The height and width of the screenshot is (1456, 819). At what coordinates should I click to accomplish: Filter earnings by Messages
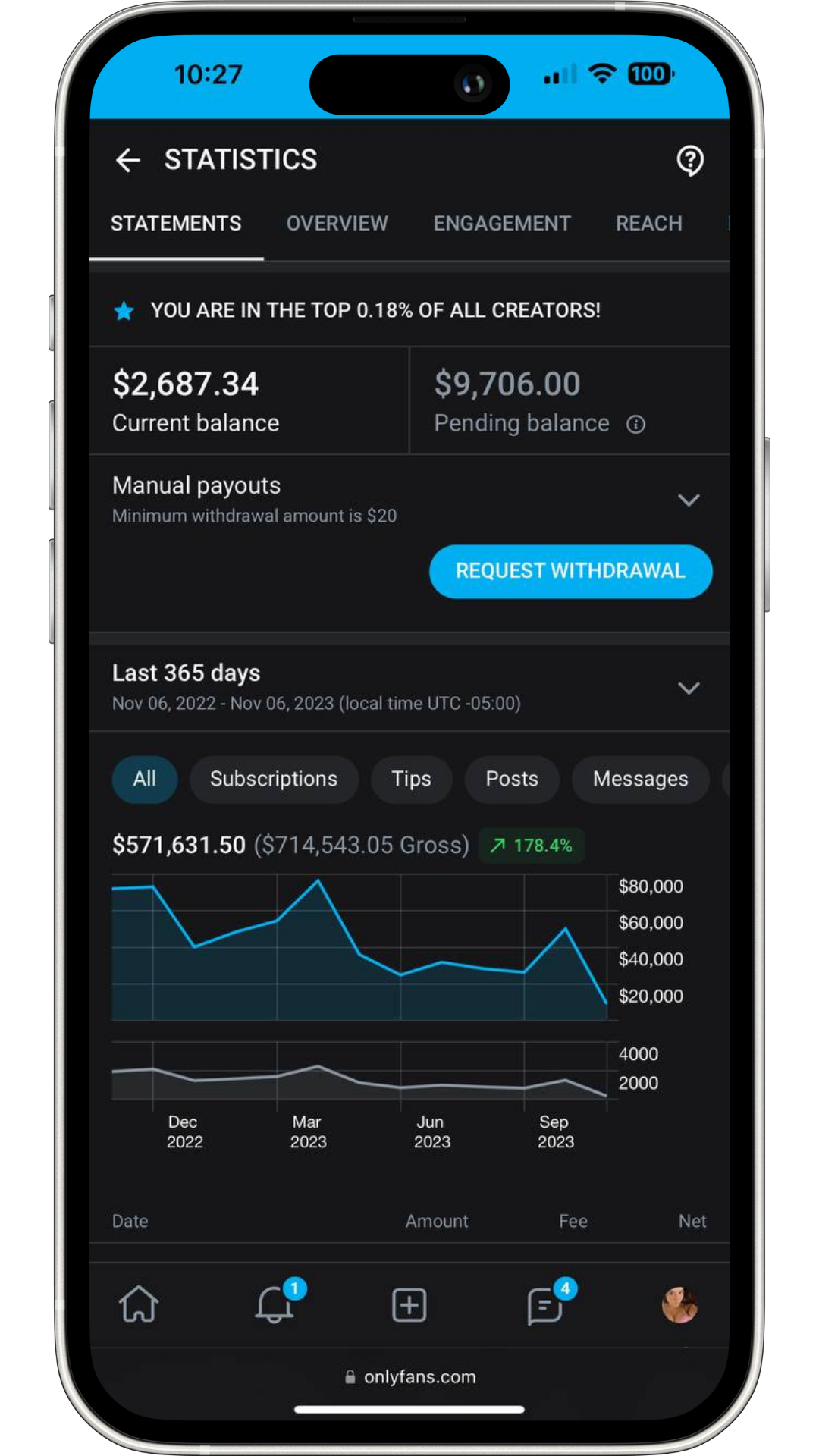(640, 779)
